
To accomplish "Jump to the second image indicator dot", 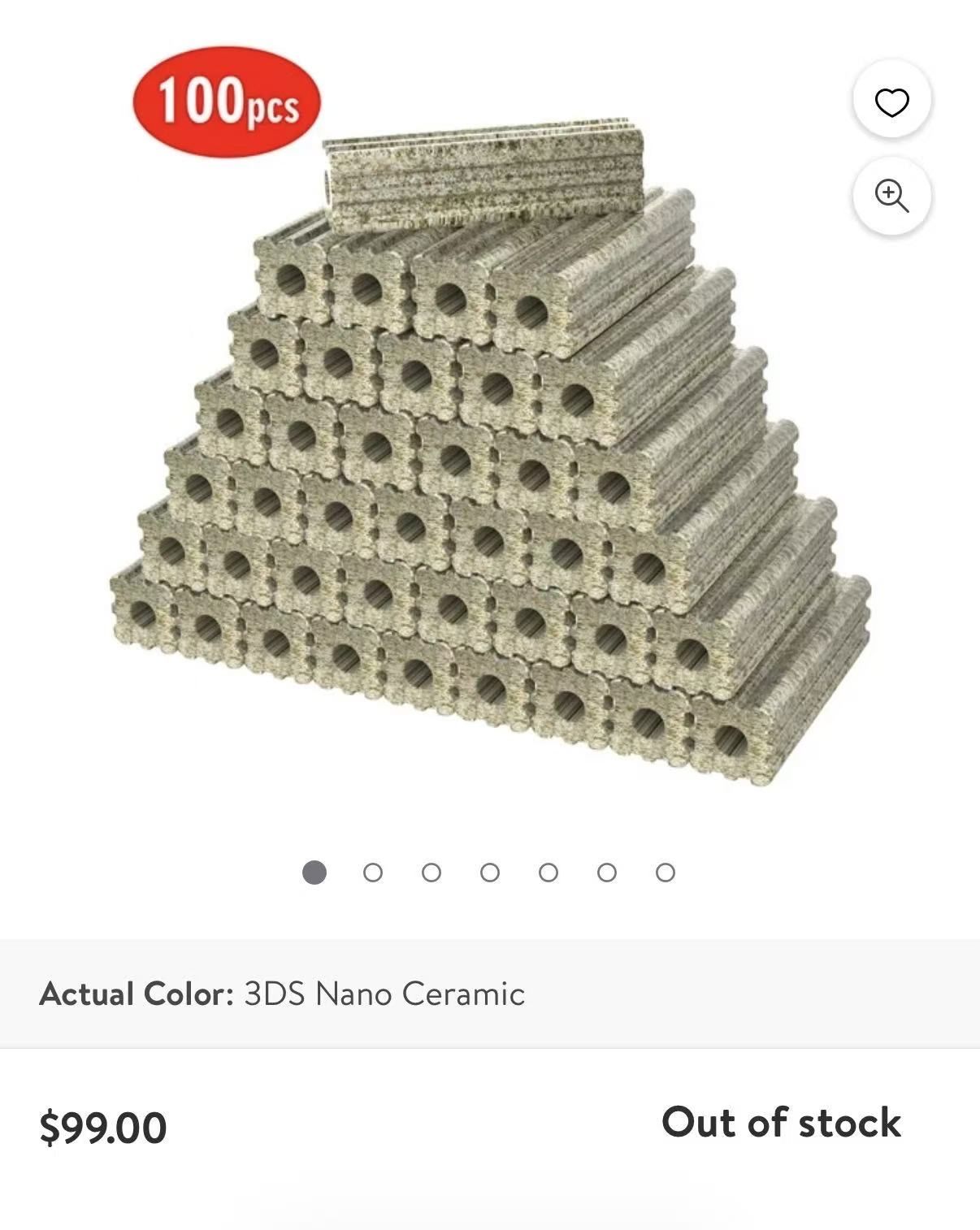I will pos(373,873).
